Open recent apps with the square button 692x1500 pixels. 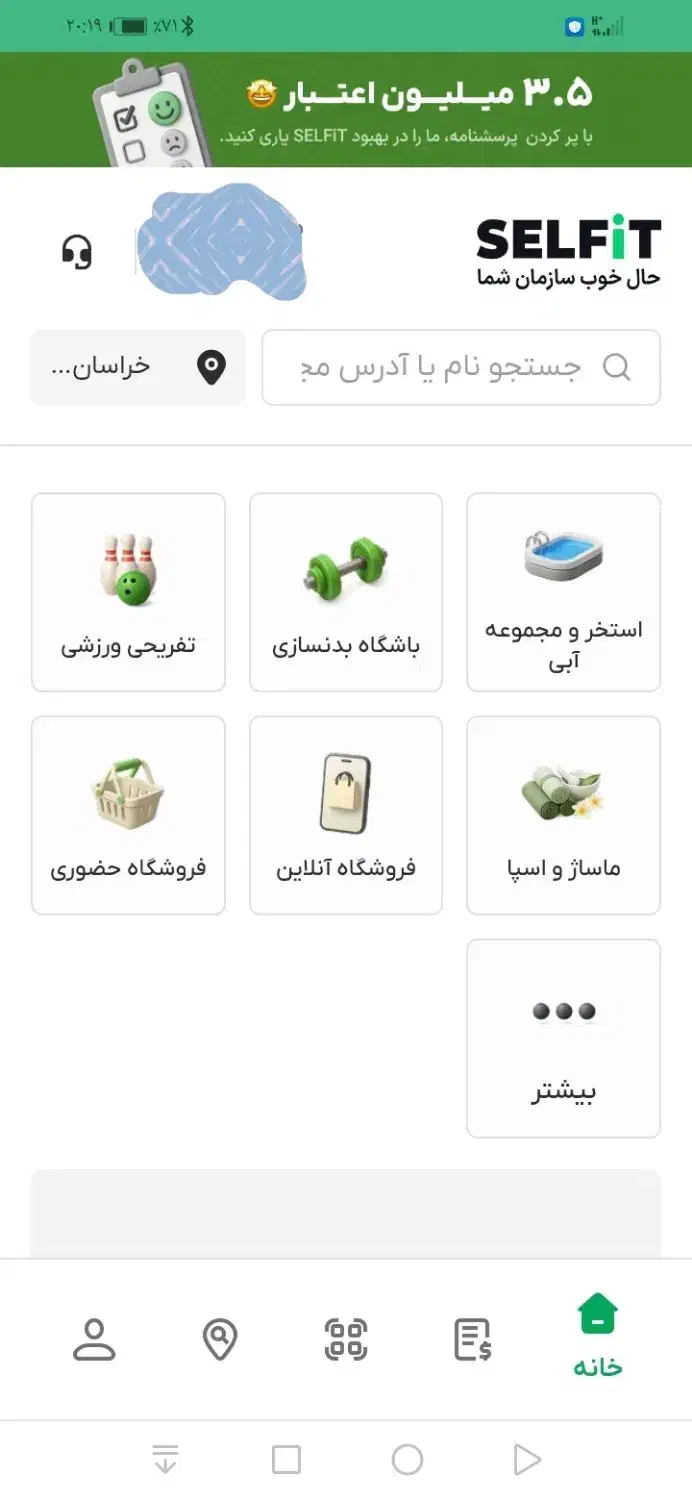286,1460
